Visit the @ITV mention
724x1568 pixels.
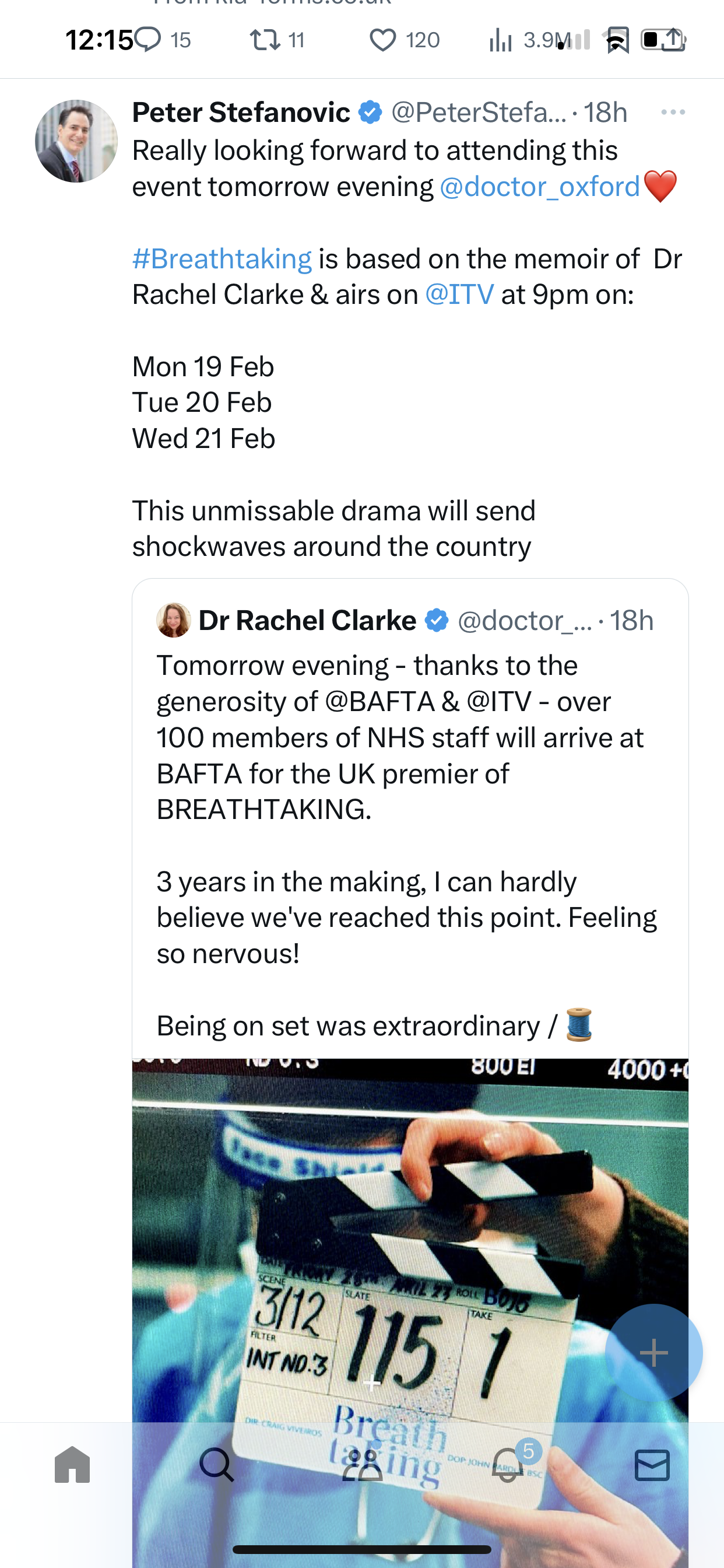tap(459, 295)
